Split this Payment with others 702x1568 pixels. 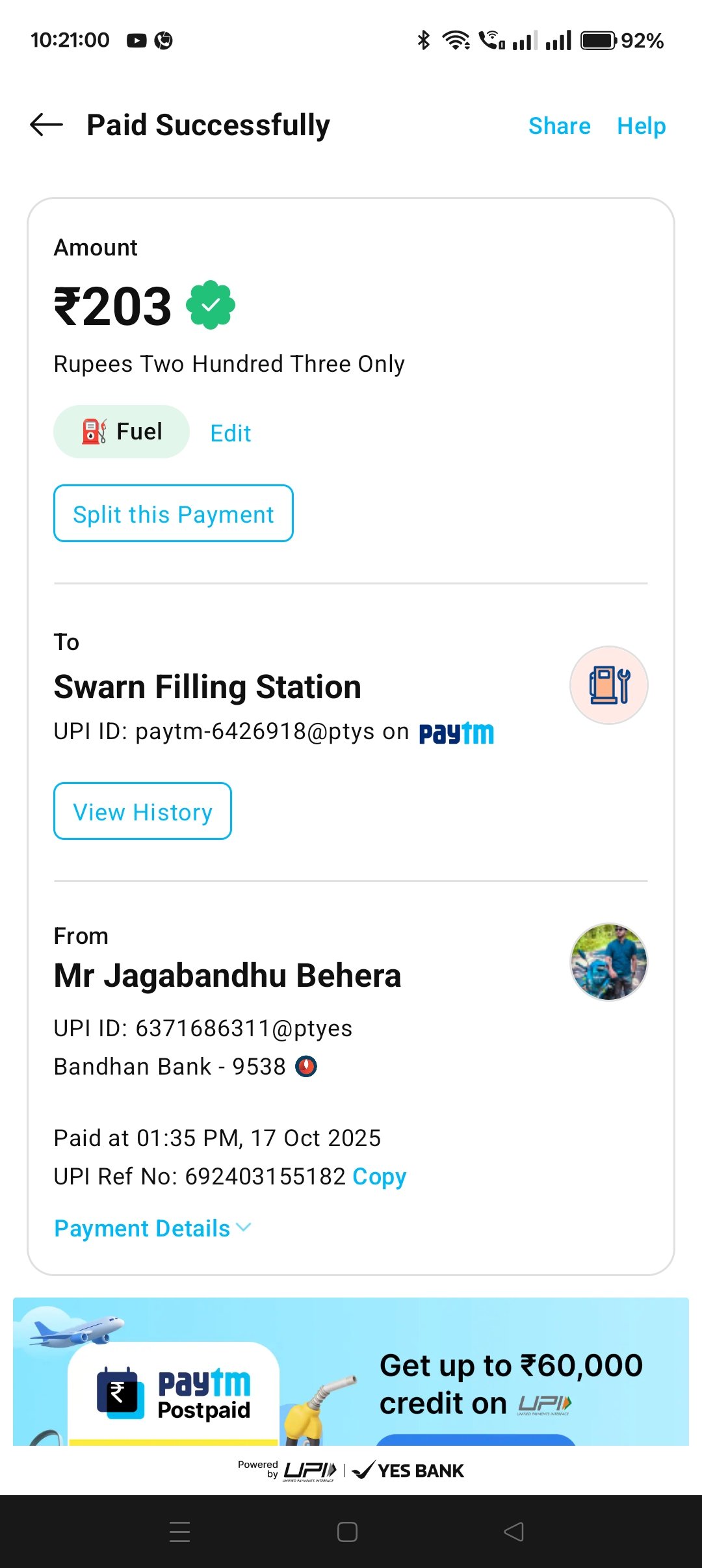tap(174, 514)
